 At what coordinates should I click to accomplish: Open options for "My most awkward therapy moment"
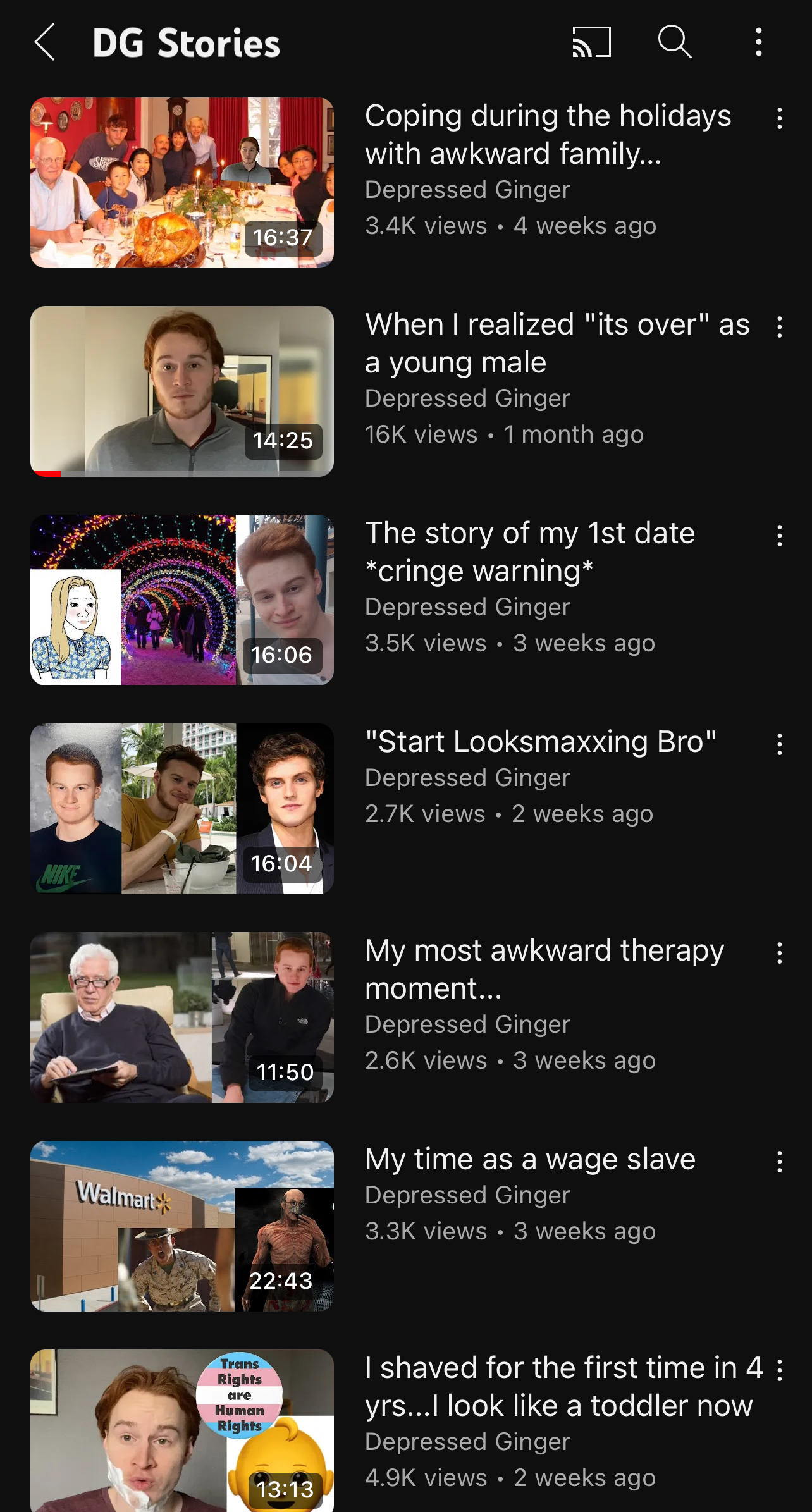point(780,953)
